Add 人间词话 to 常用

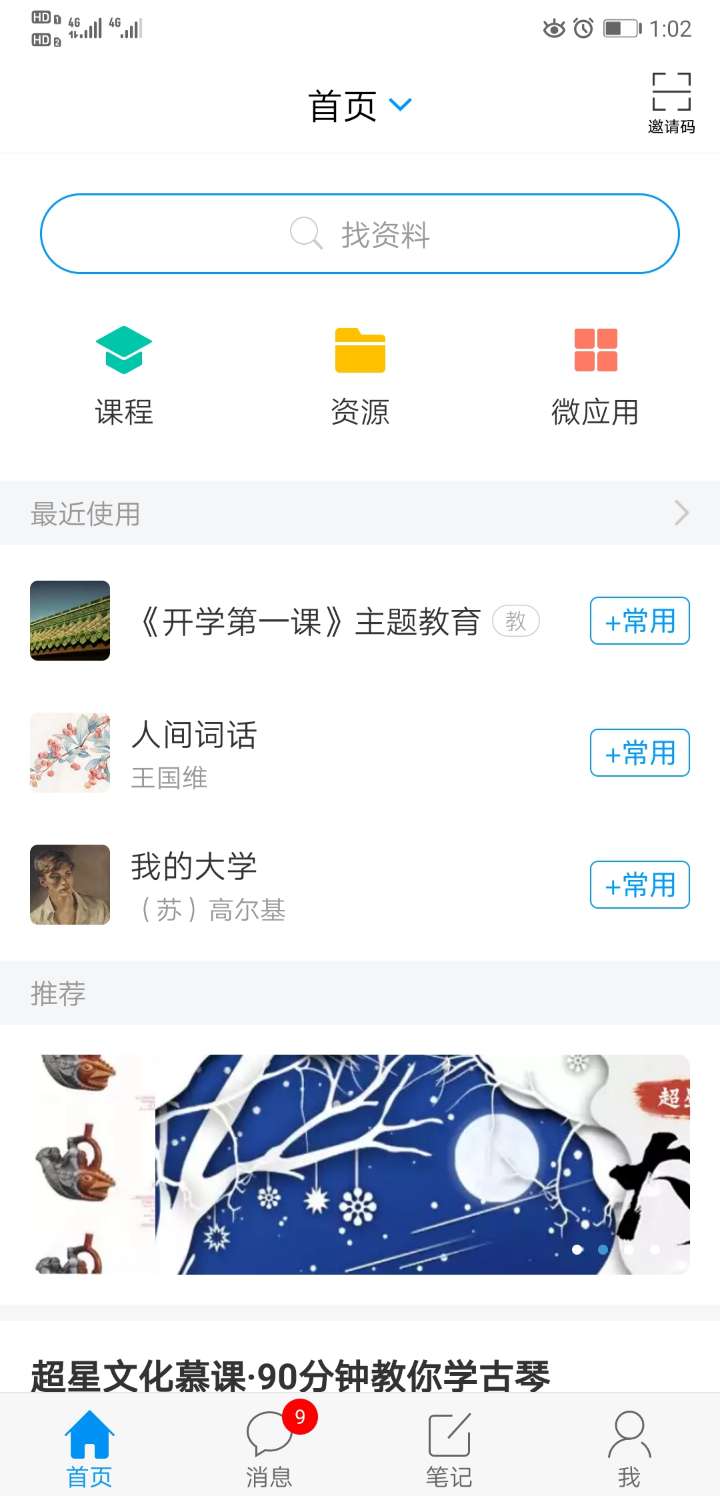[639, 753]
